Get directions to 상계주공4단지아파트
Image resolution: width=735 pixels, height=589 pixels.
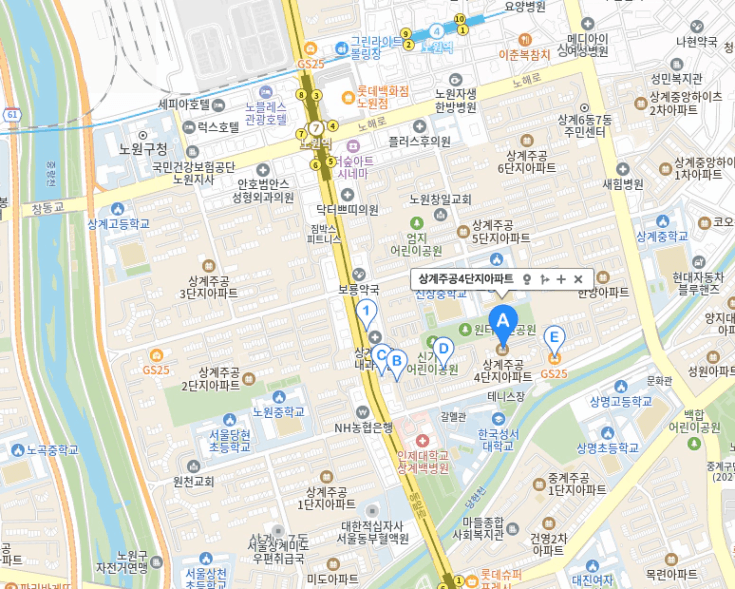[x=544, y=279]
